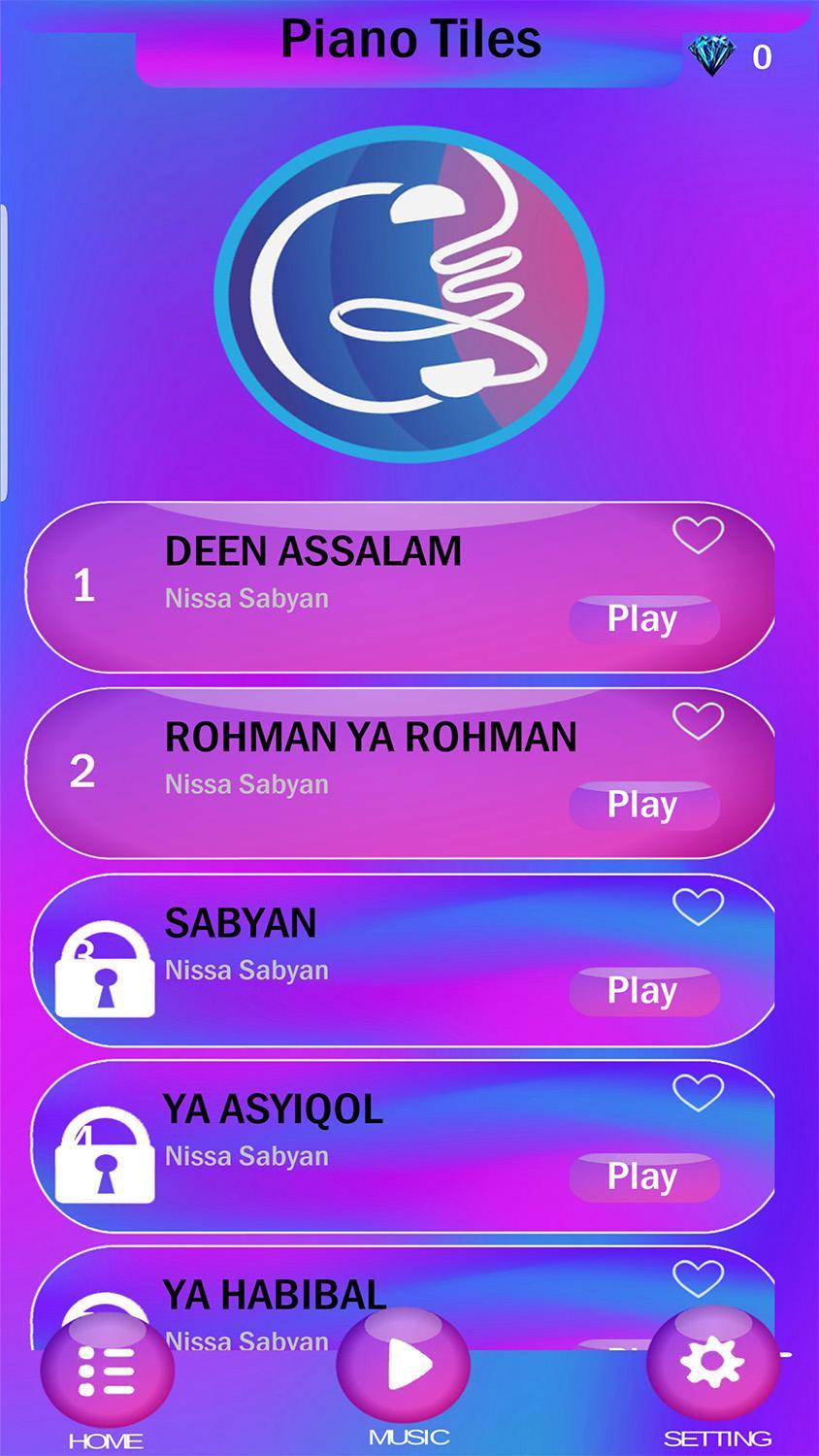Favorite DEEN ASSALAM with the heart icon
This screenshot has width=819, height=1456.
coord(698,535)
